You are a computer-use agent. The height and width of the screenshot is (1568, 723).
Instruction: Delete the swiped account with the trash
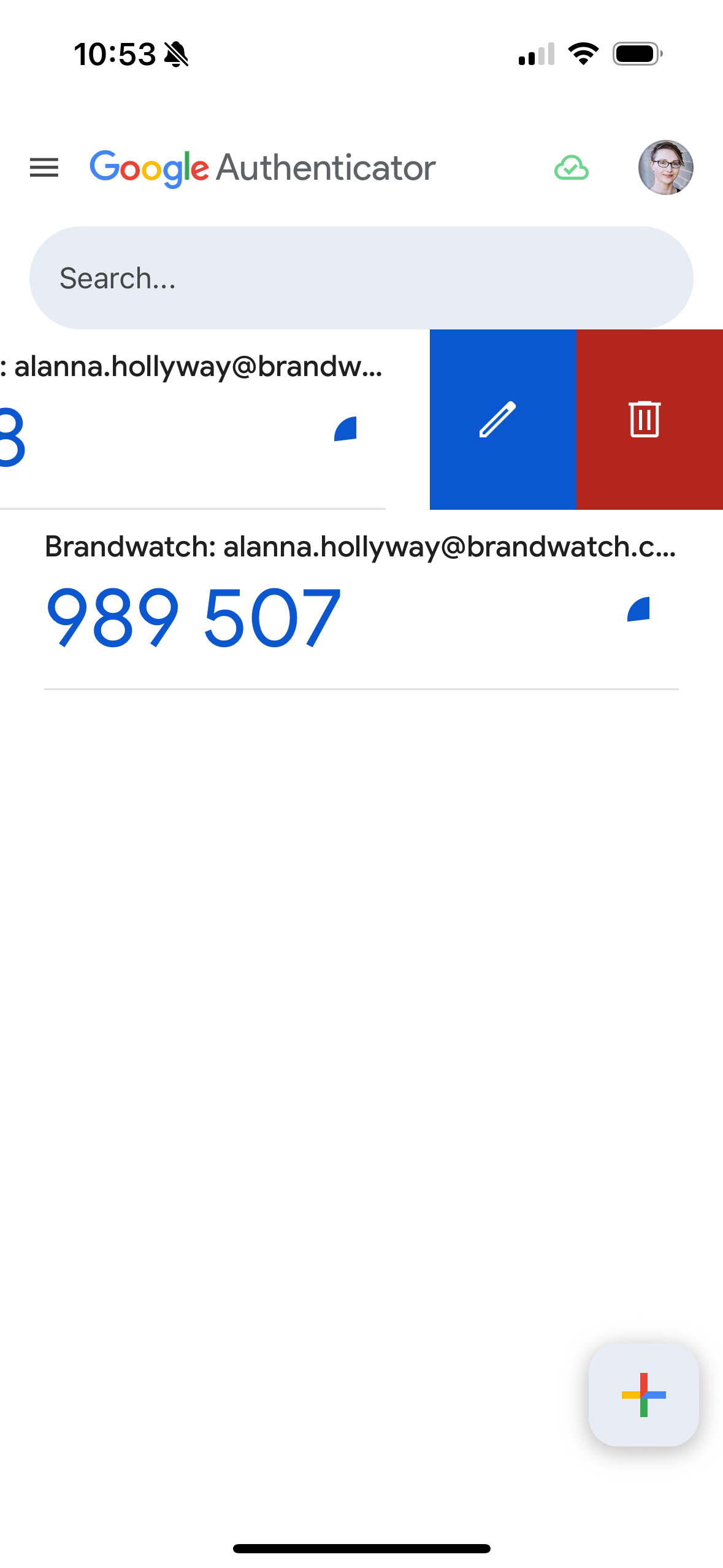pos(649,420)
